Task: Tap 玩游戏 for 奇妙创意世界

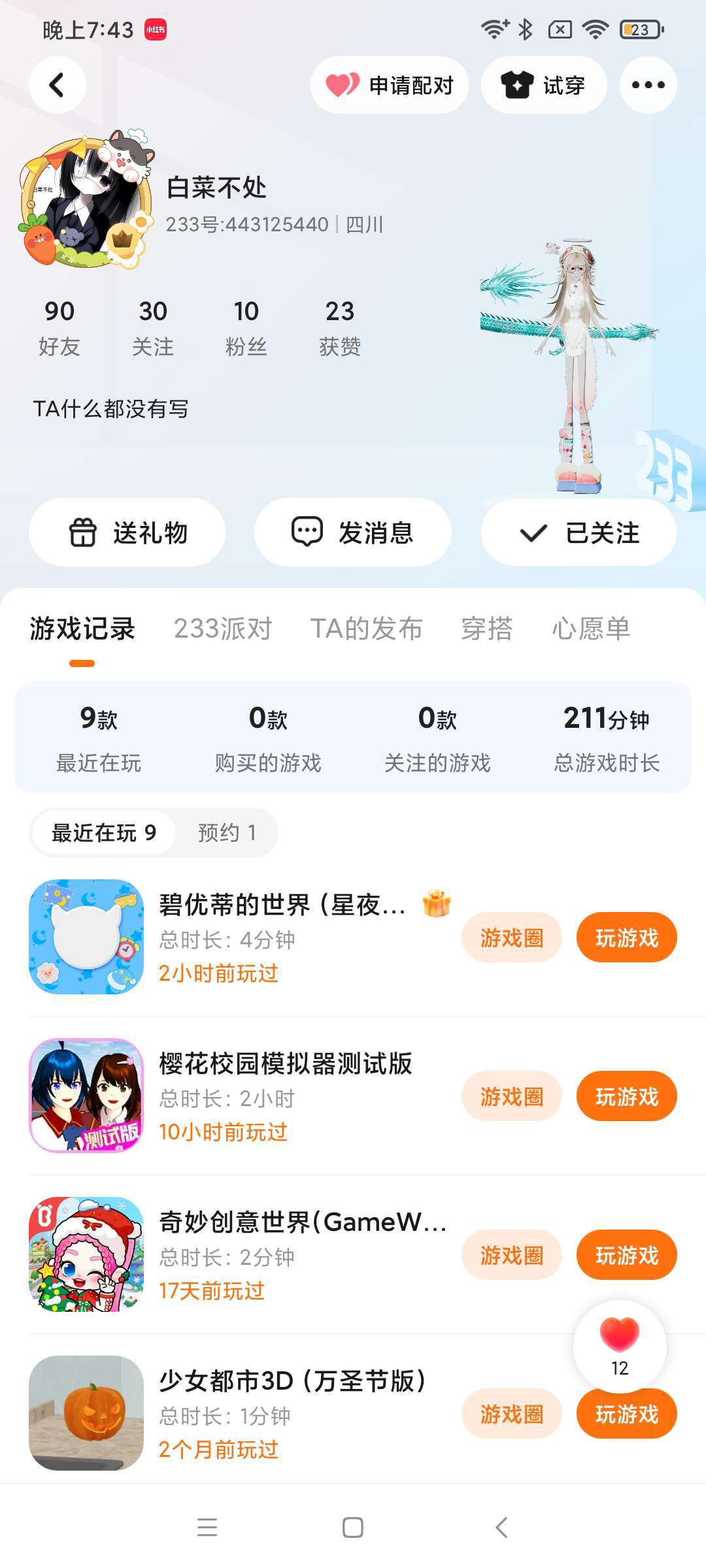Action: coord(626,1255)
